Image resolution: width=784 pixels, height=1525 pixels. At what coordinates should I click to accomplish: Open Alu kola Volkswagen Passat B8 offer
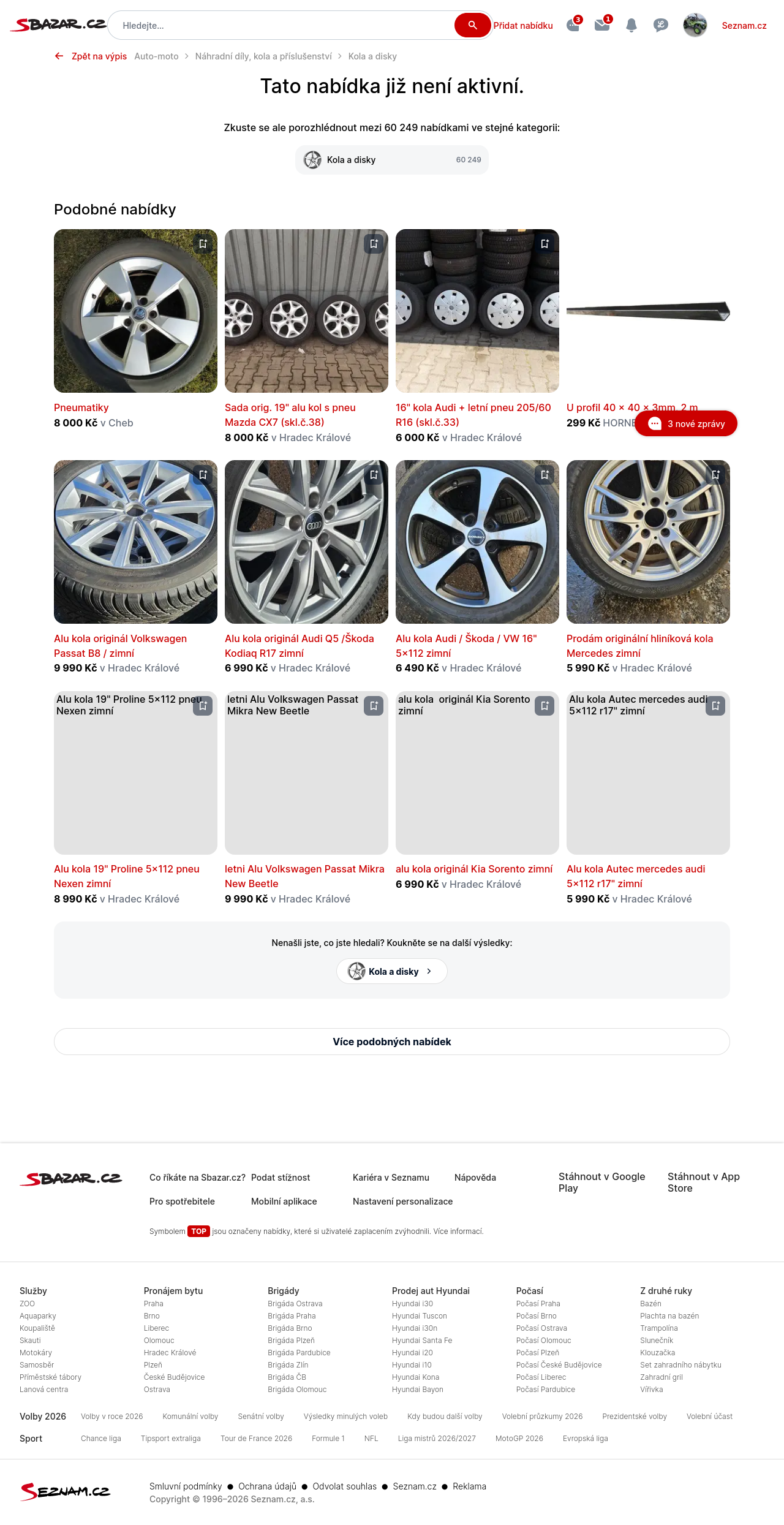coord(121,646)
